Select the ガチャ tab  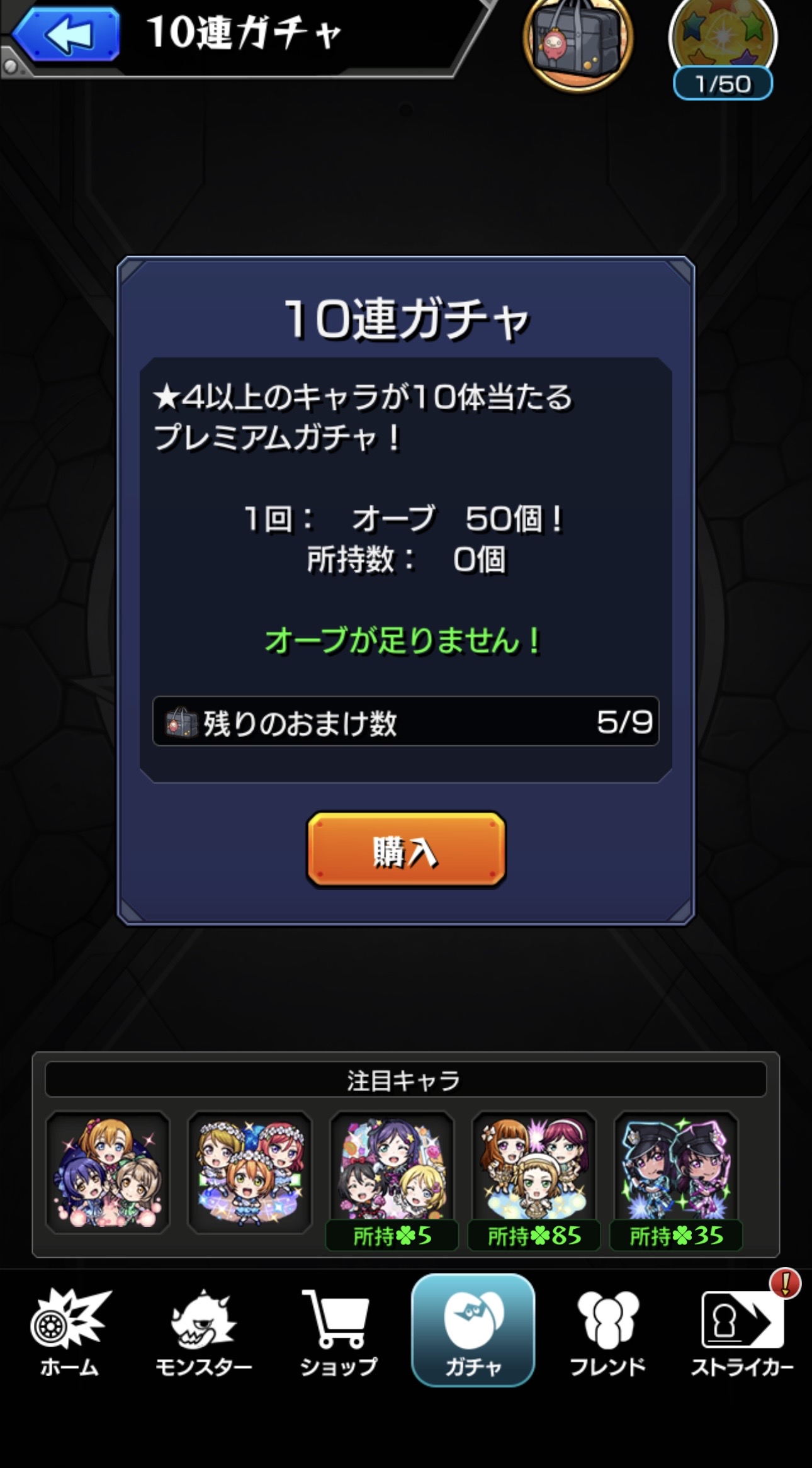click(473, 1331)
